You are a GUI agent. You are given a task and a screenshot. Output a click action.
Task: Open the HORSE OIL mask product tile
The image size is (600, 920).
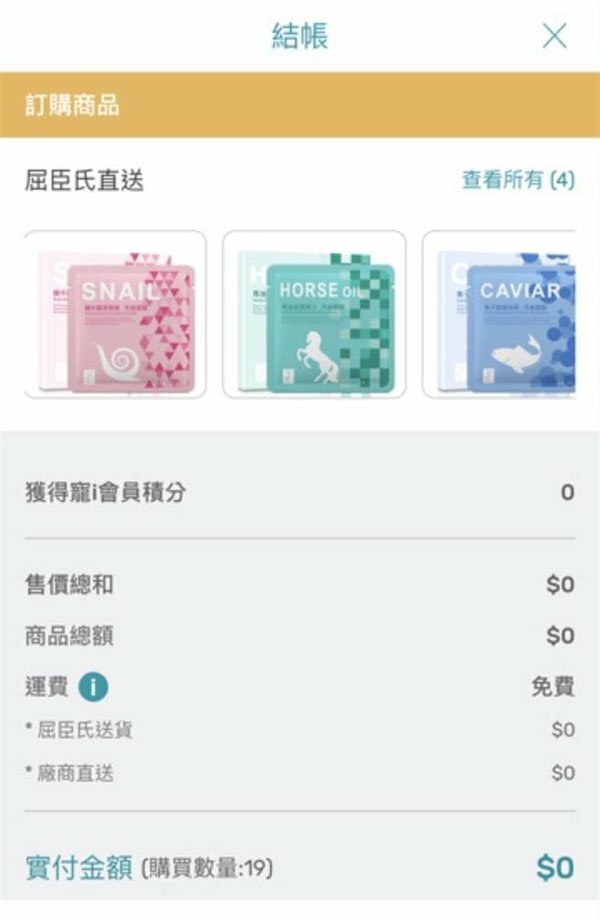click(314, 315)
